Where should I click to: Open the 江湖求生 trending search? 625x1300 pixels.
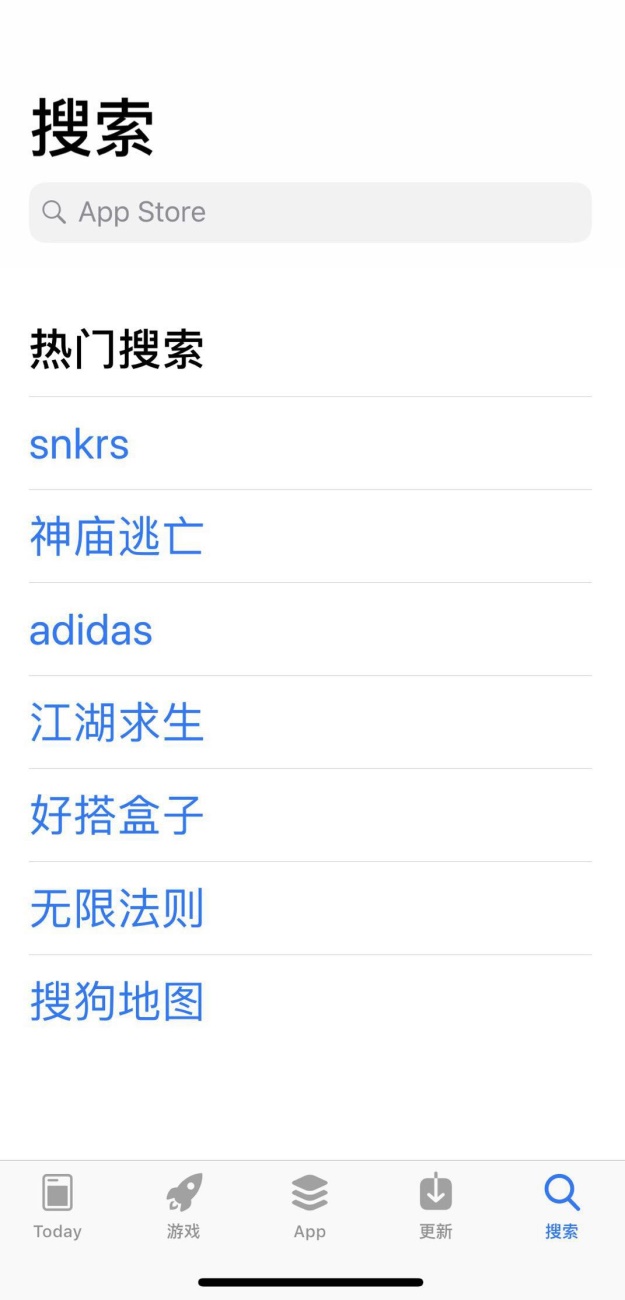(116, 723)
